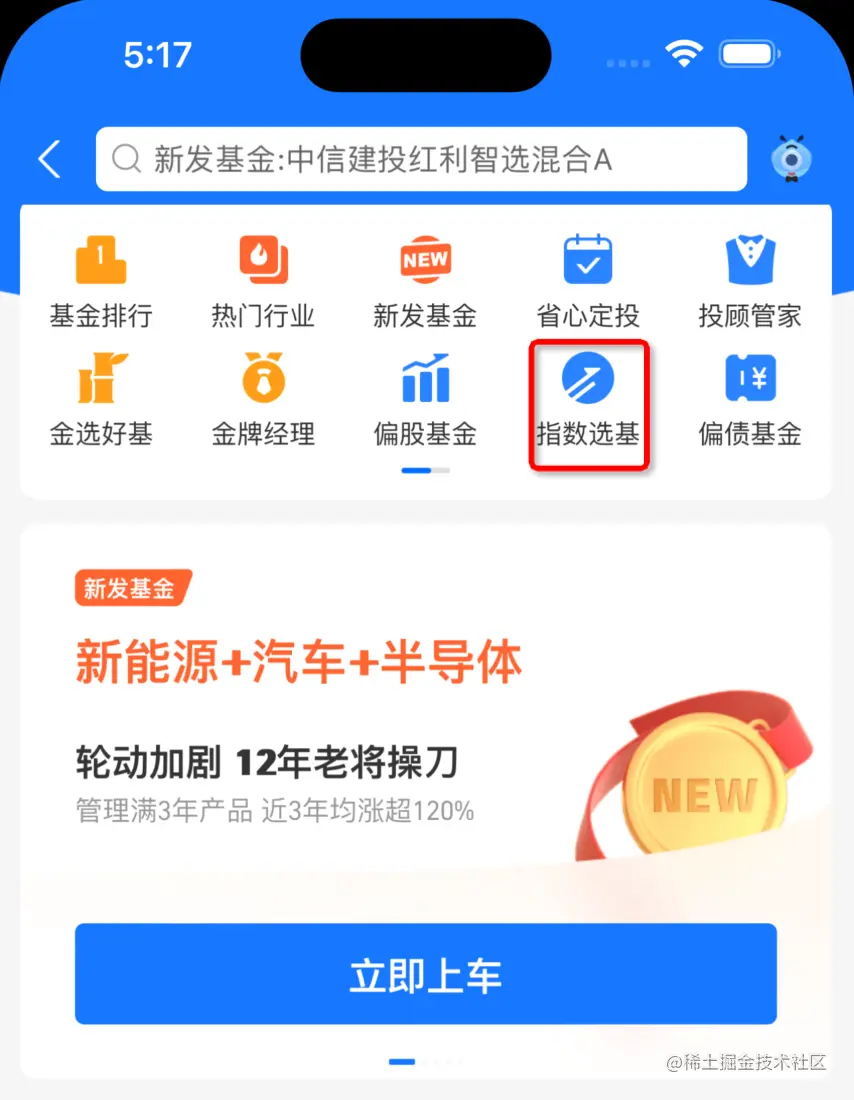Open 金牌经理 top managers
Image resolution: width=854 pixels, height=1100 pixels.
pos(263,400)
